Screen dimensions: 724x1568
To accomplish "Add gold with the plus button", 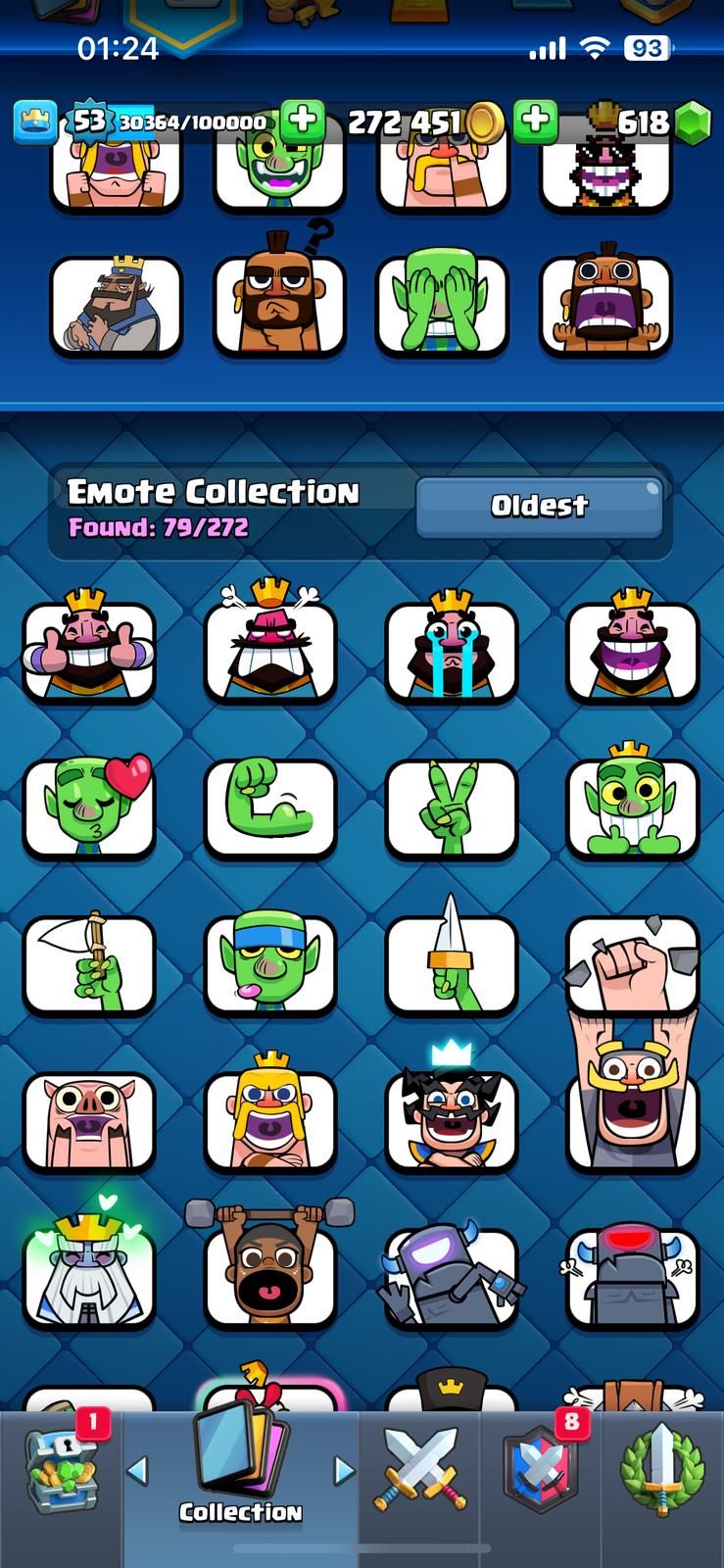I will pos(303,122).
